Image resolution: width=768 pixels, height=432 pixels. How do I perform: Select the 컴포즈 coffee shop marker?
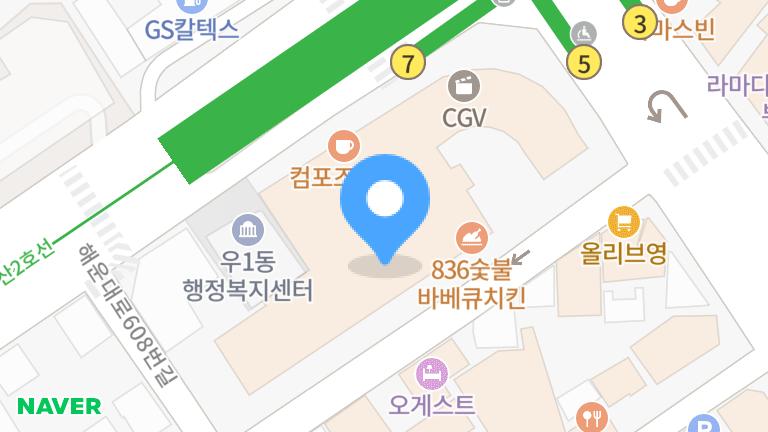[344, 146]
